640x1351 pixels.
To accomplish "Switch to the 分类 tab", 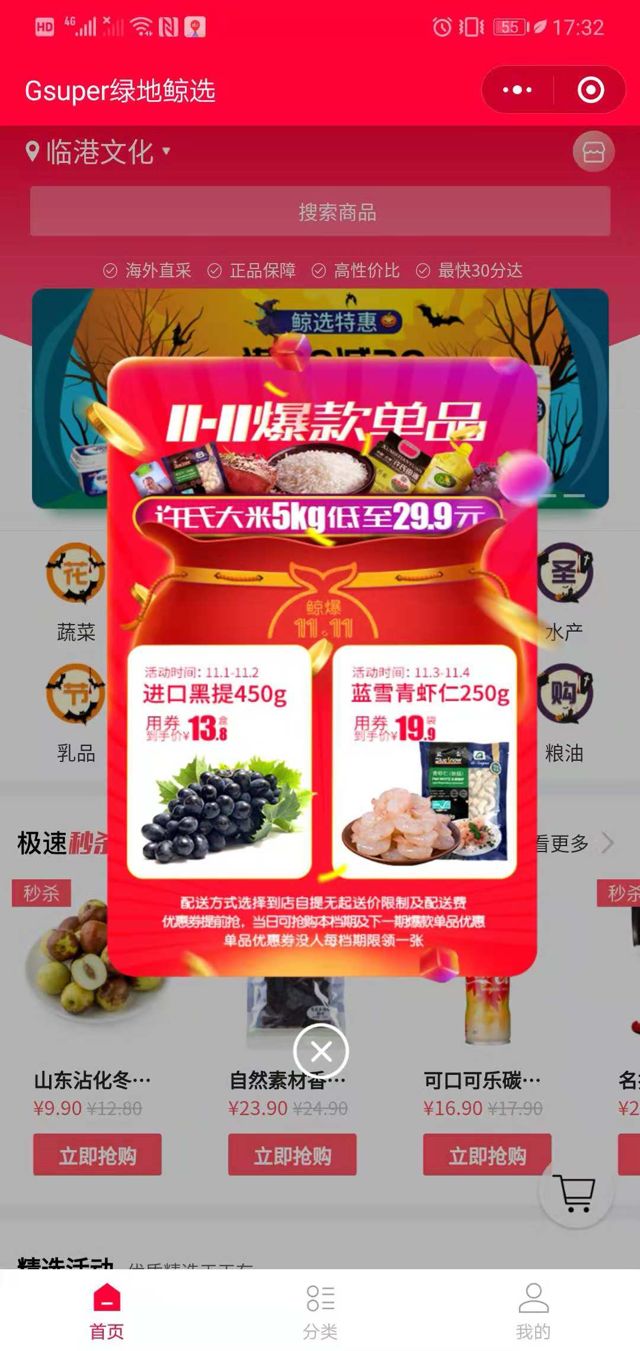I will (x=320, y=1311).
